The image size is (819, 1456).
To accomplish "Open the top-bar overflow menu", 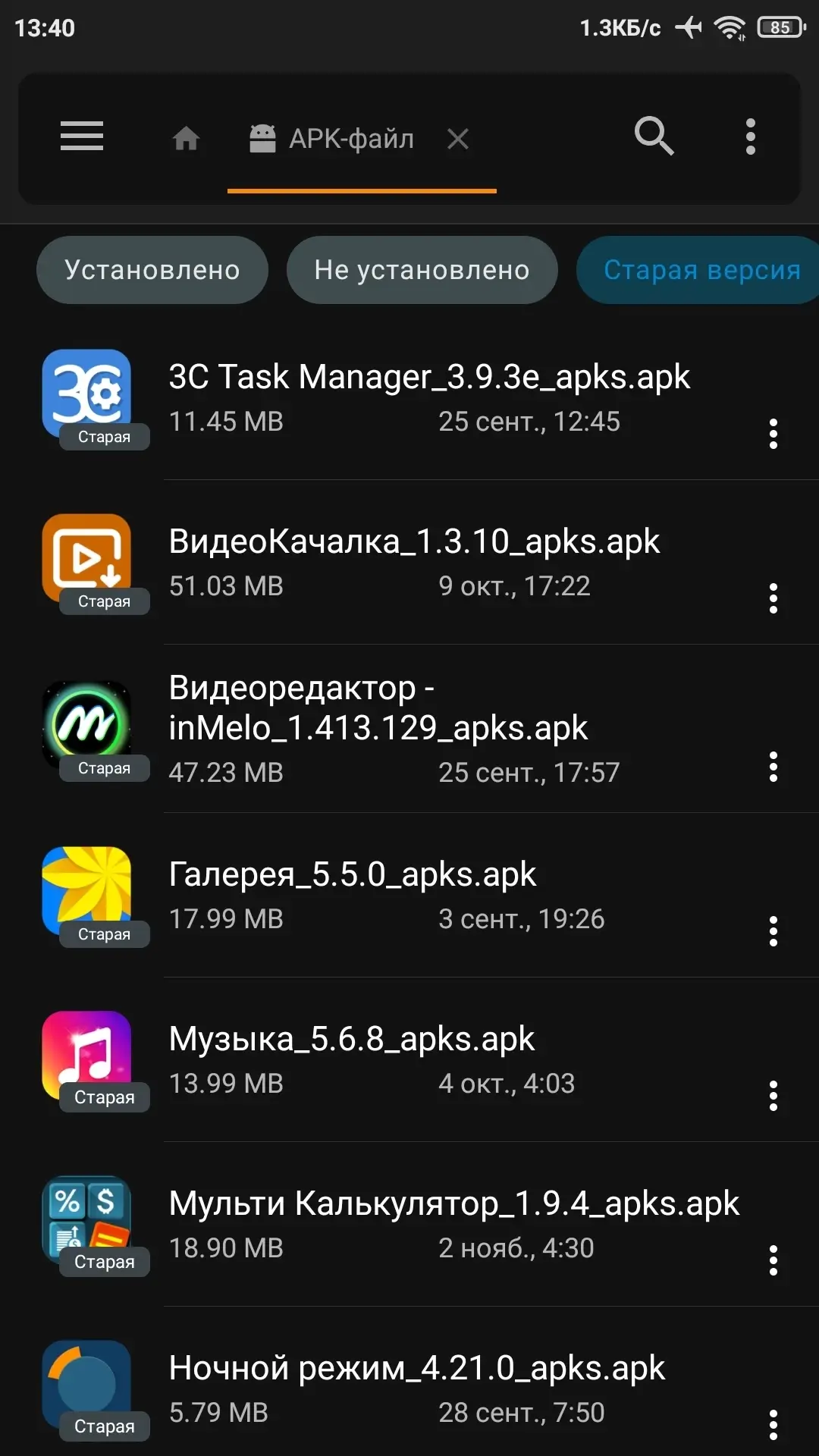I will click(x=750, y=136).
